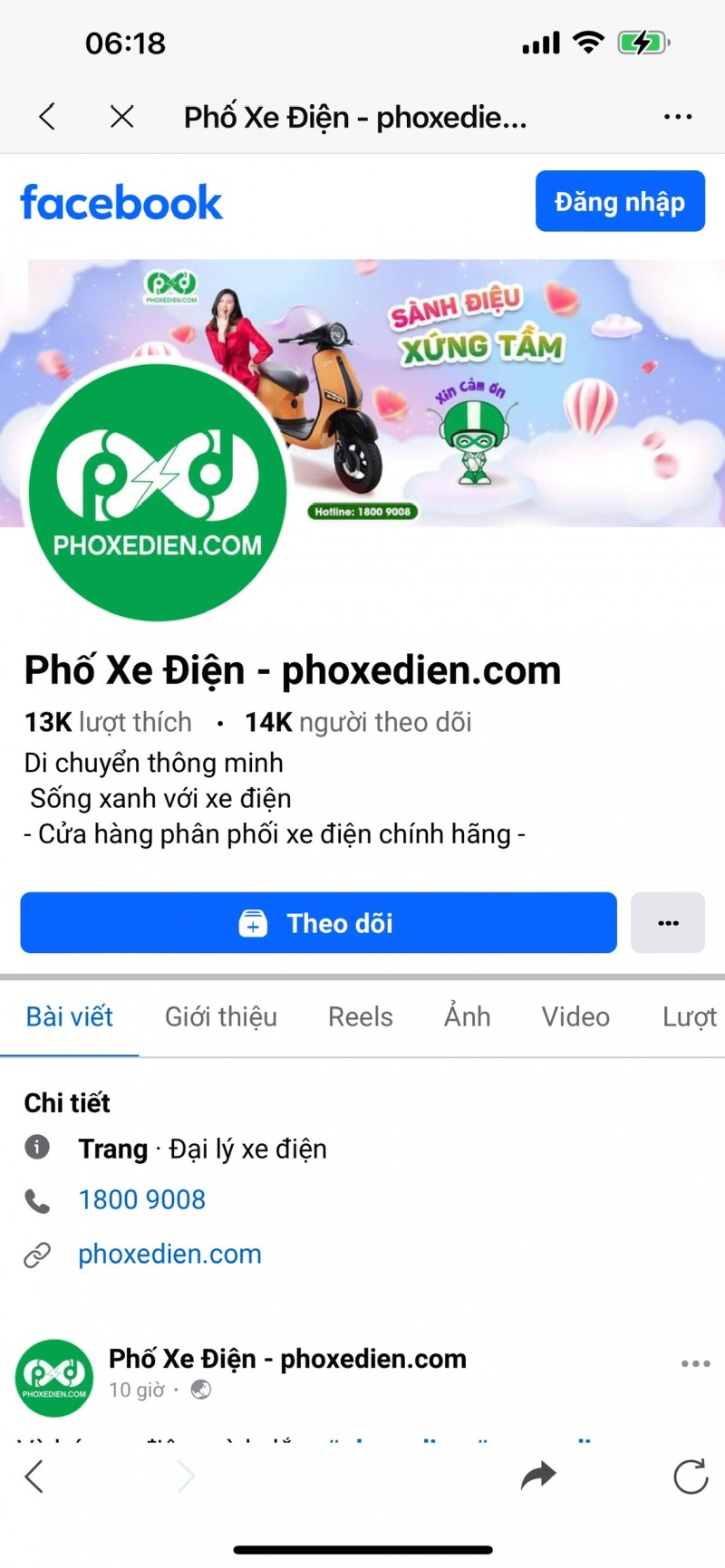725x1568 pixels.
Task: Open the facebook logo home link
Action: [x=121, y=203]
